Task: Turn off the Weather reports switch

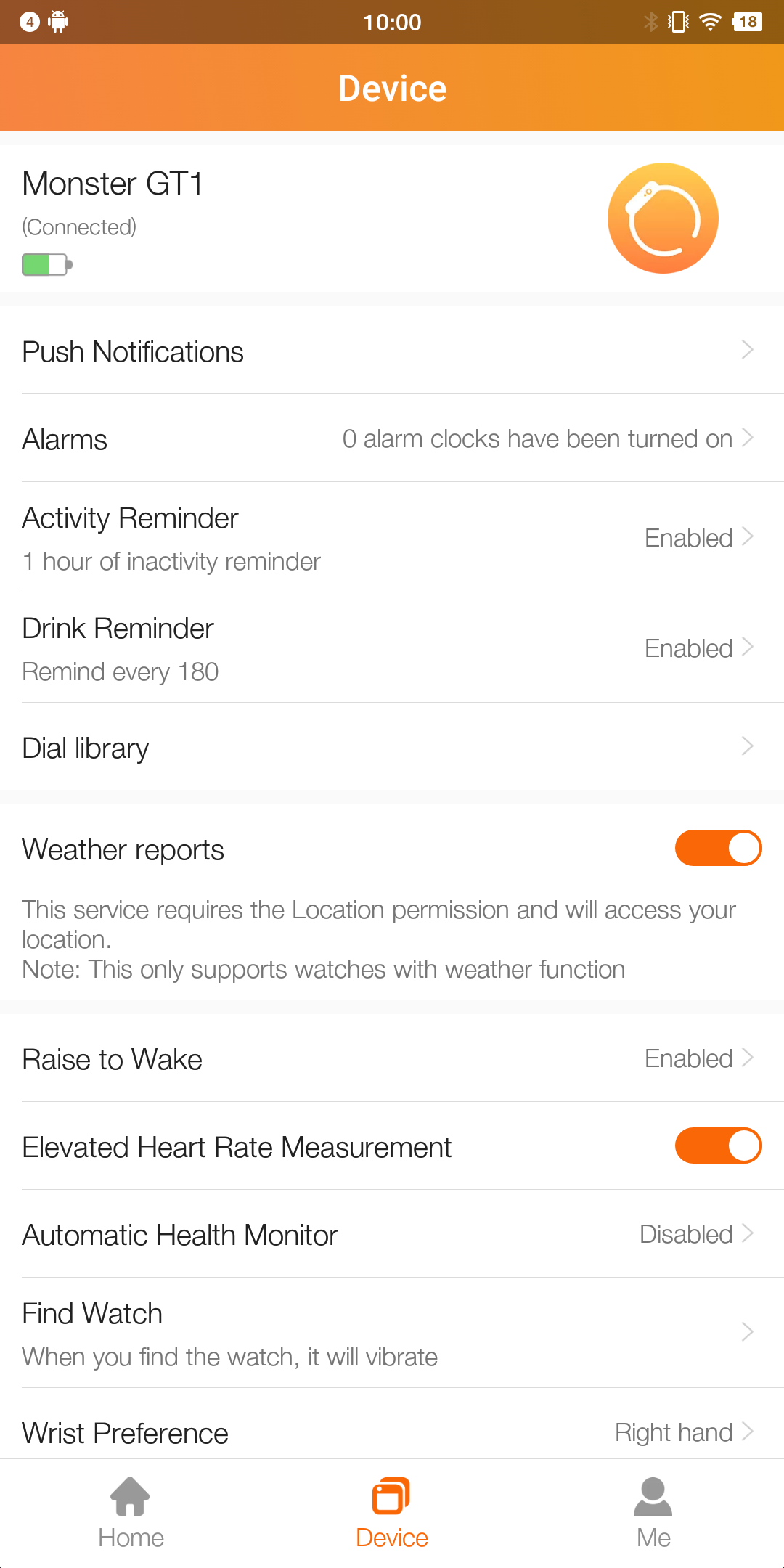Action: click(717, 849)
